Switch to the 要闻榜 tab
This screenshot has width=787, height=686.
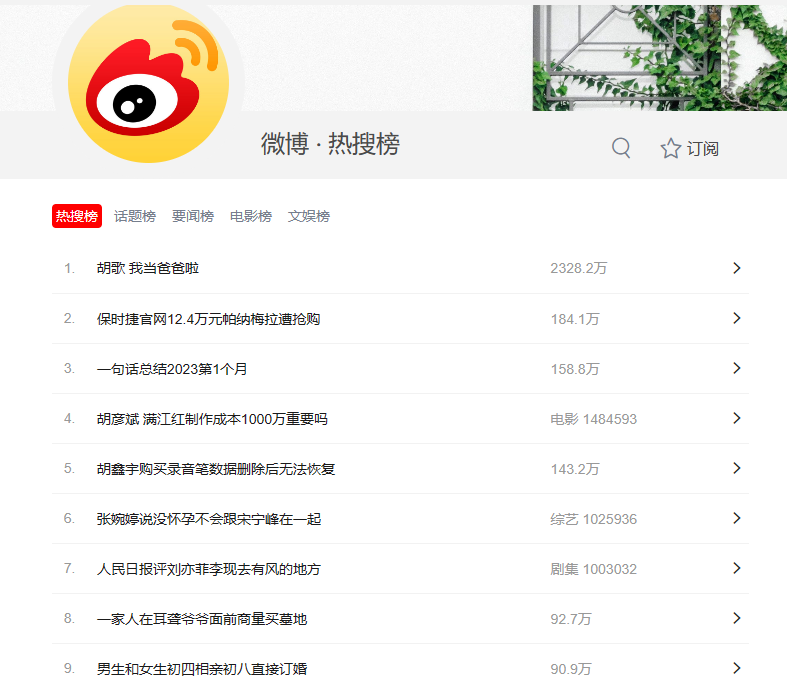click(193, 216)
